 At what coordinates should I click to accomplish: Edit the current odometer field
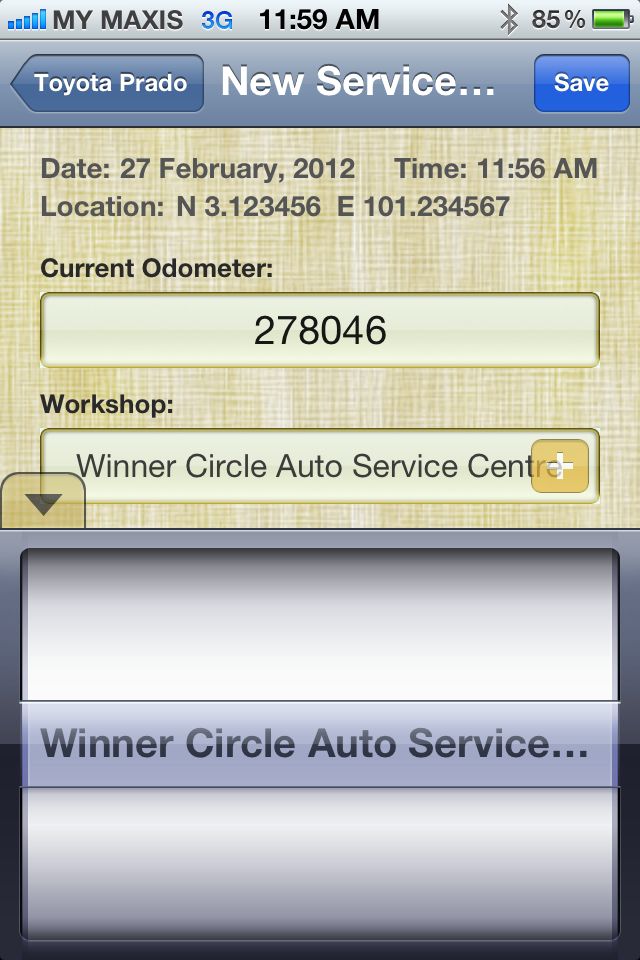320,330
